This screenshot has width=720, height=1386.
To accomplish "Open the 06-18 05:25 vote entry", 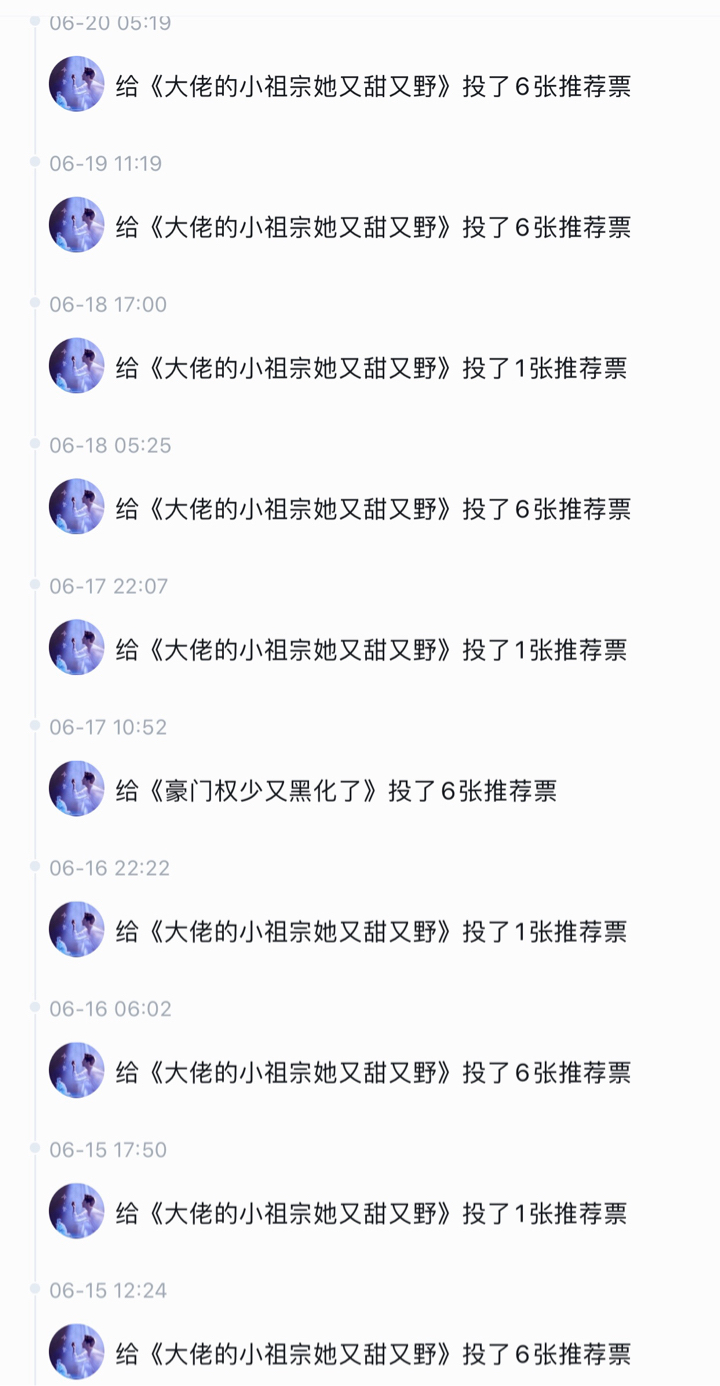I will pos(373,509).
